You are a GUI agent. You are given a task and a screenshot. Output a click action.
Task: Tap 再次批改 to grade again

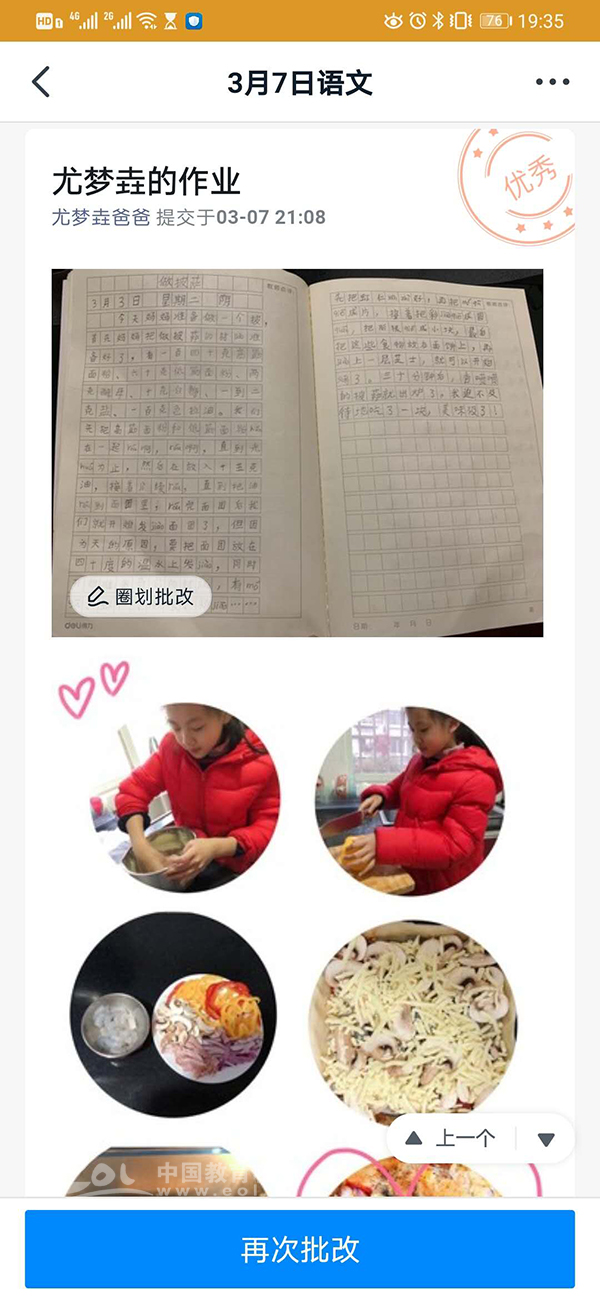click(x=300, y=1249)
